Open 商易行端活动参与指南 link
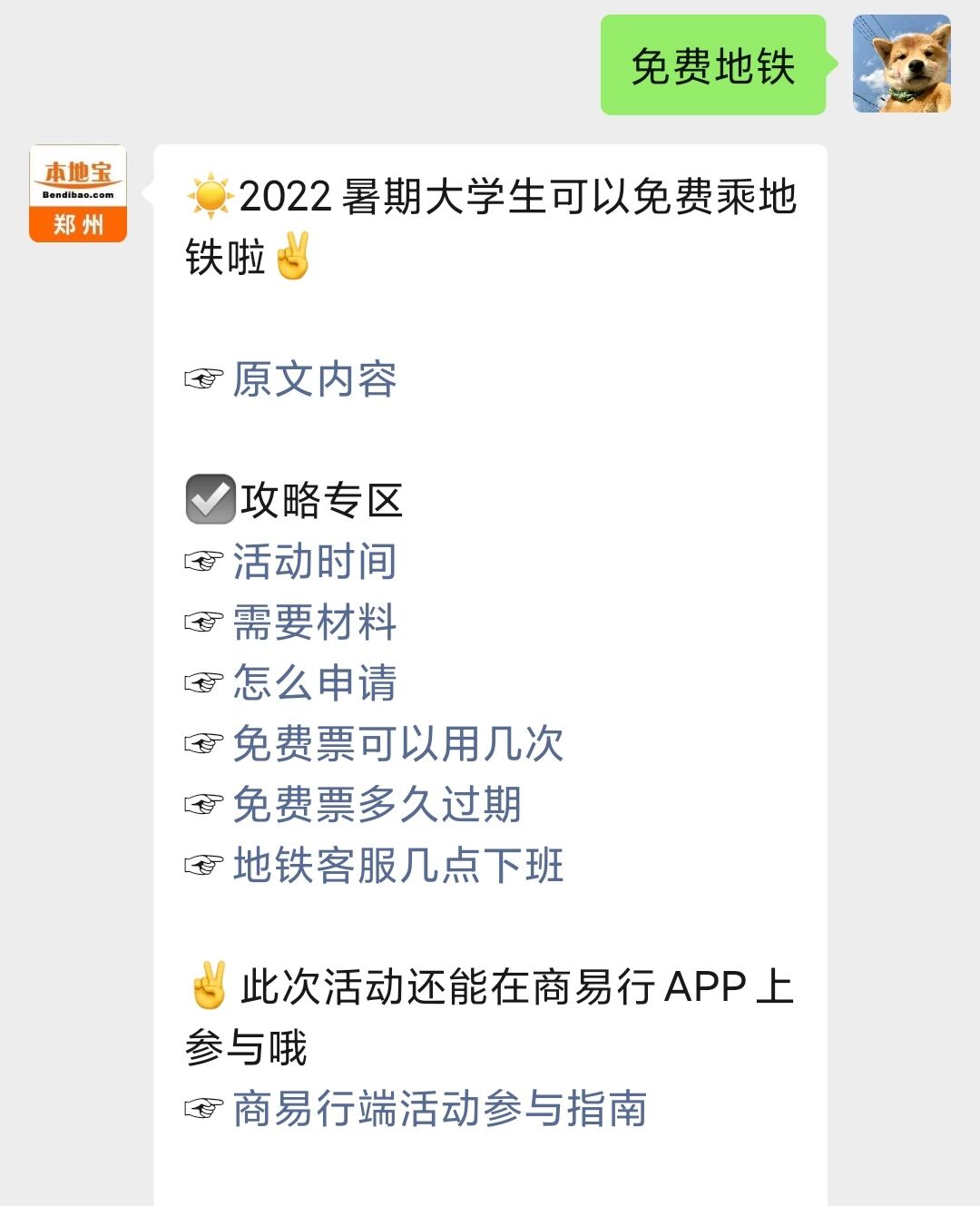Screen dimensions: 980x1206 439,1109
